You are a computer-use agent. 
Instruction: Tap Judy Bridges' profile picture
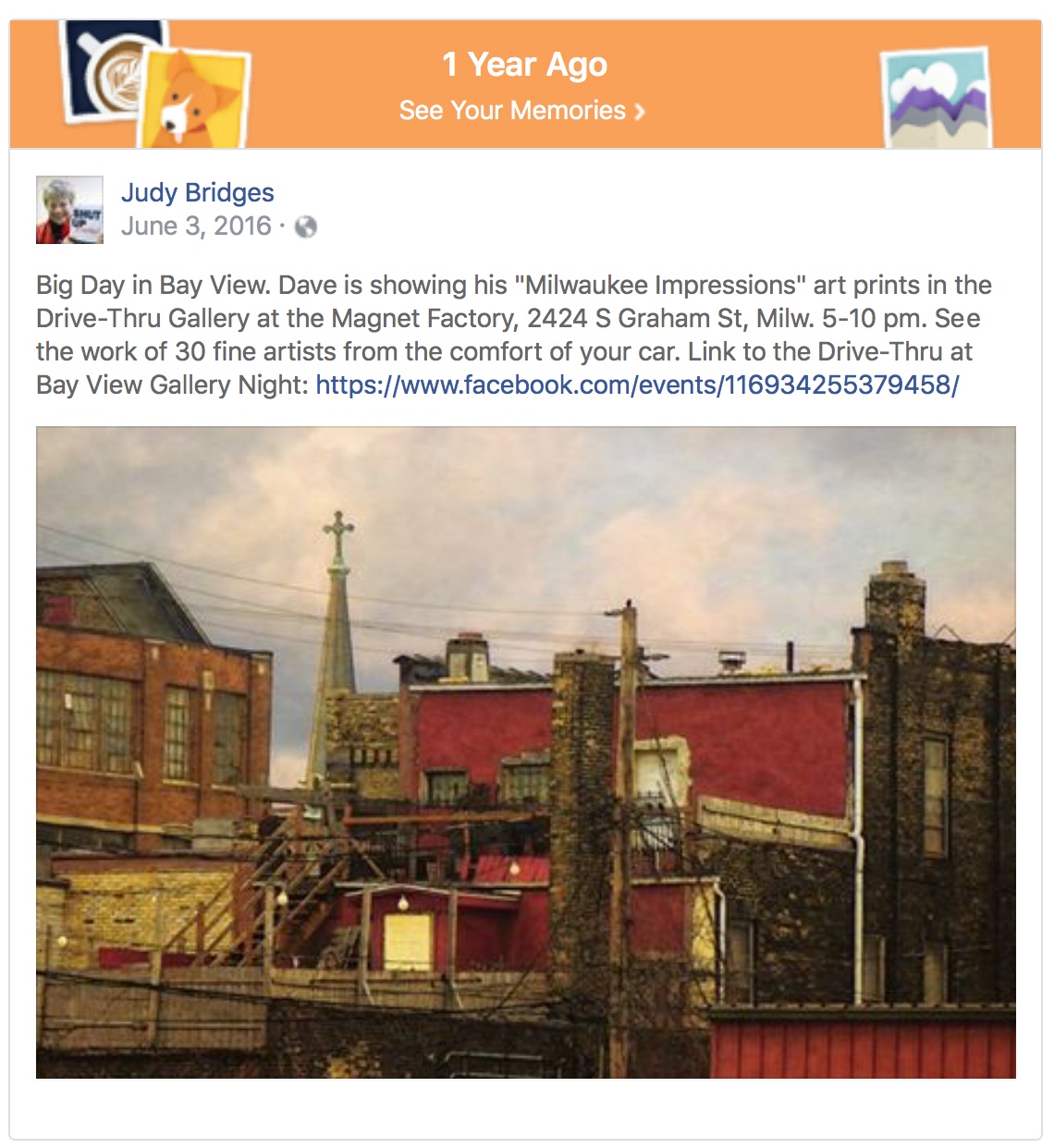(x=69, y=210)
